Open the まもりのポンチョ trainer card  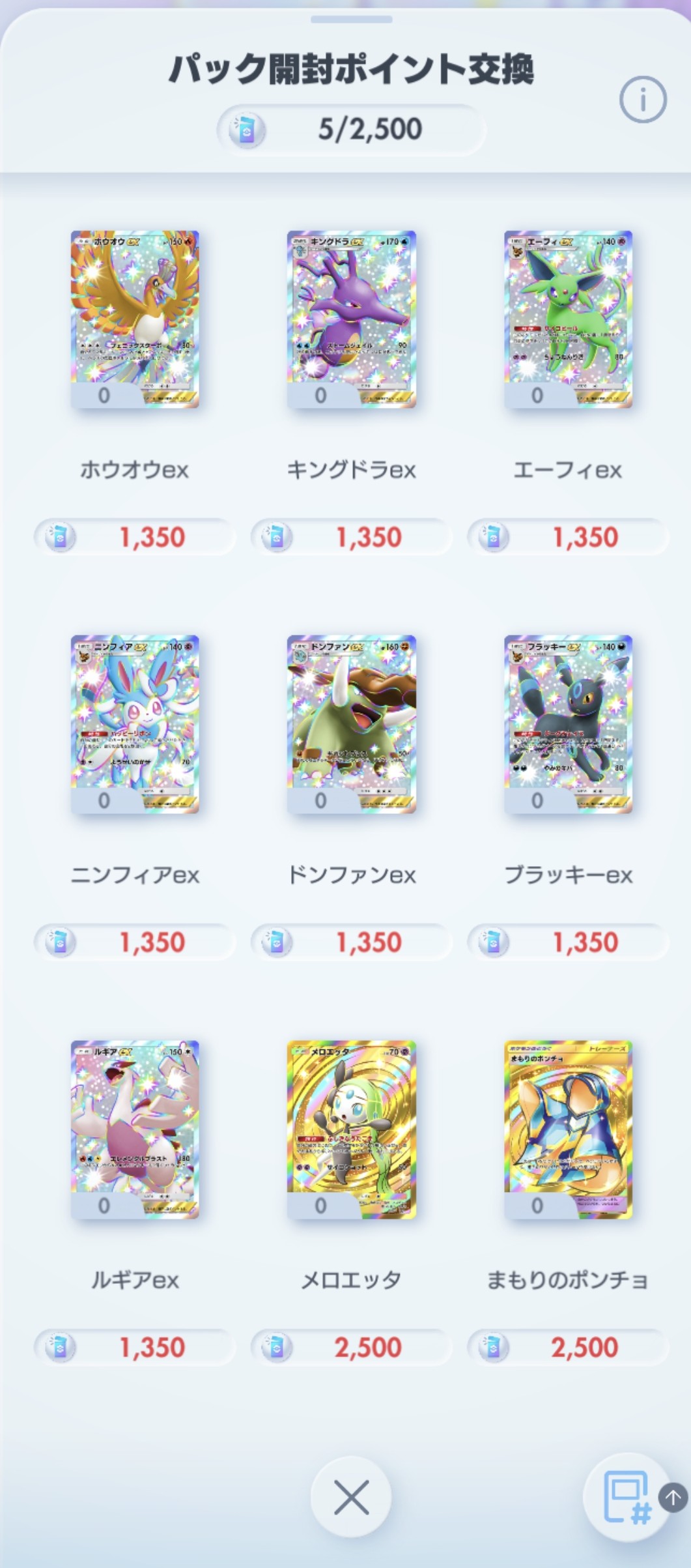(x=568, y=1129)
